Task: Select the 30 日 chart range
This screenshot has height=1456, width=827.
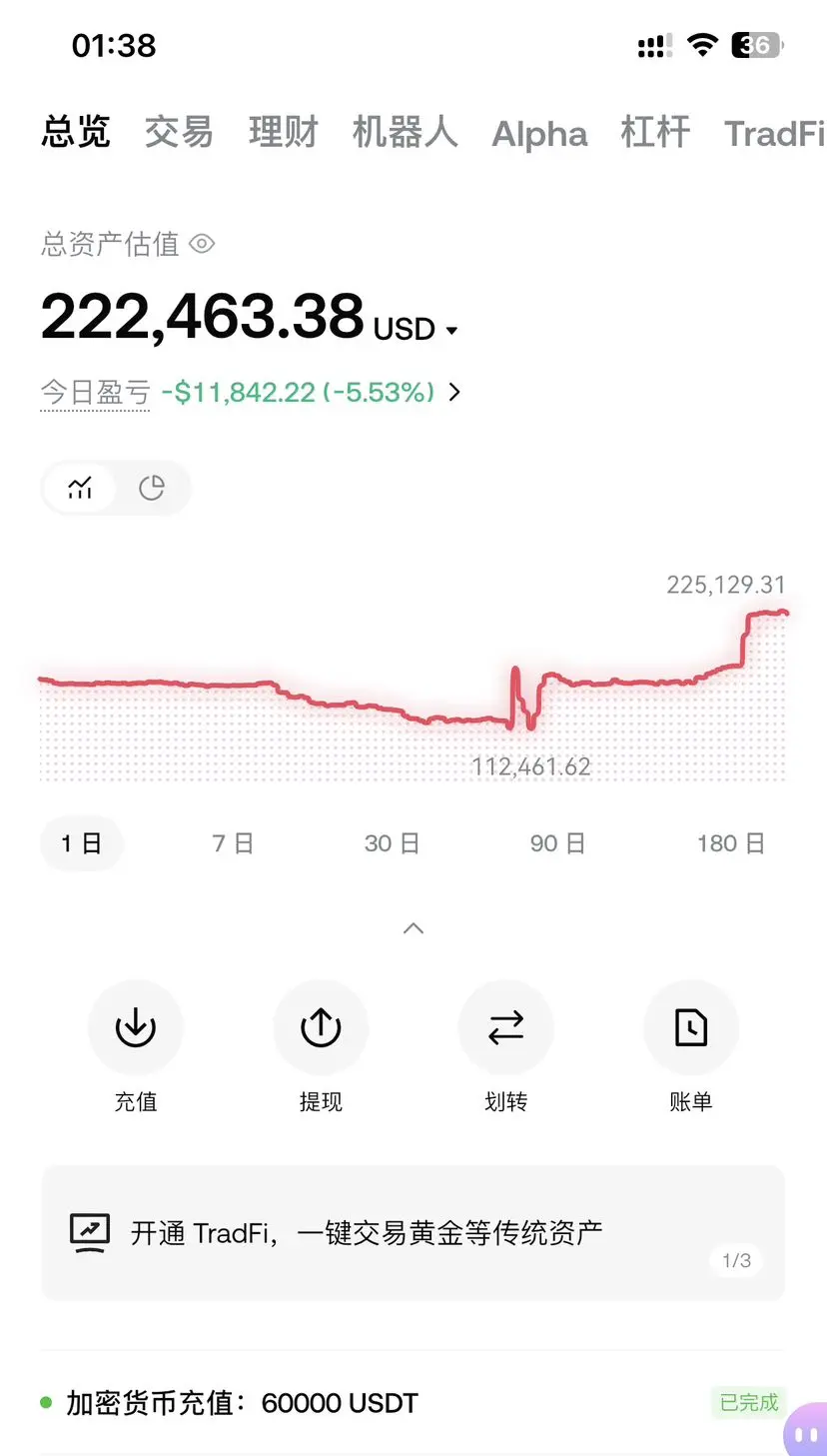Action: [x=392, y=843]
